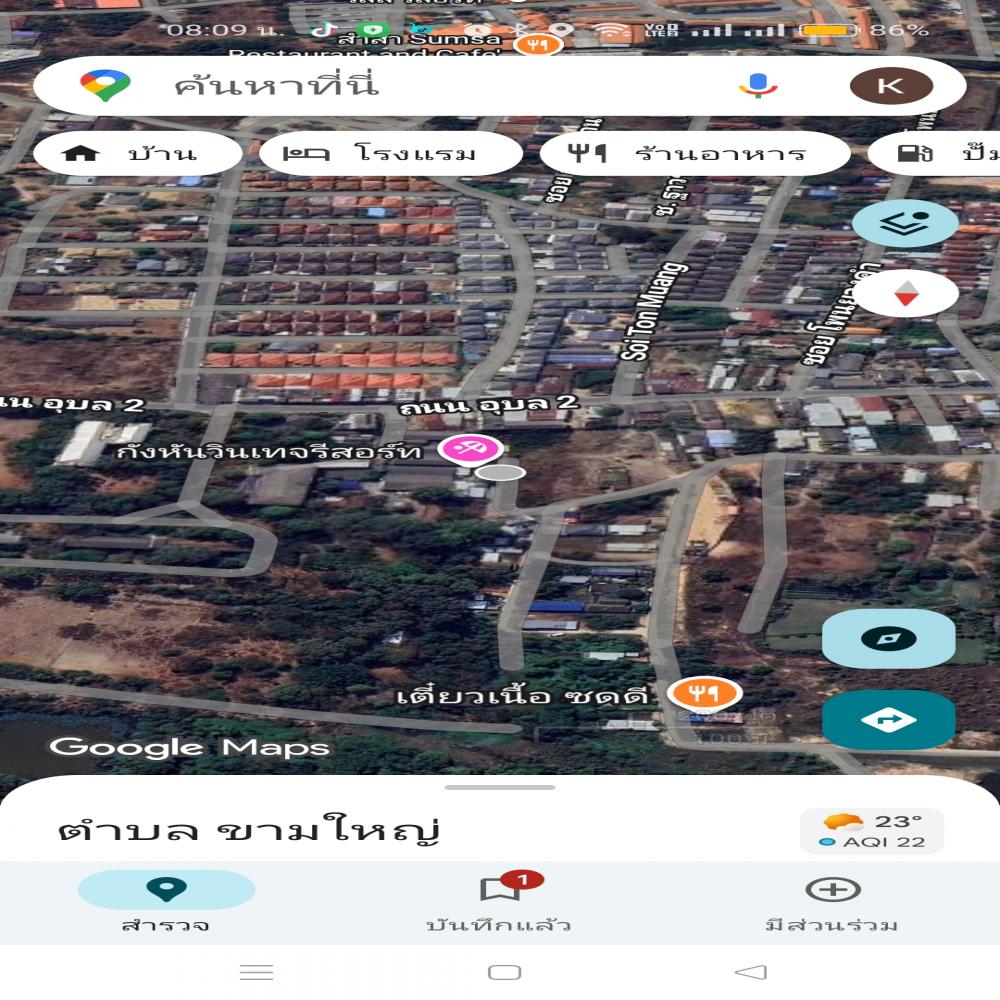Image resolution: width=1000 pixels, height=1000 pixels.
Task: Open the directions button
Action: tap(888, 720)
